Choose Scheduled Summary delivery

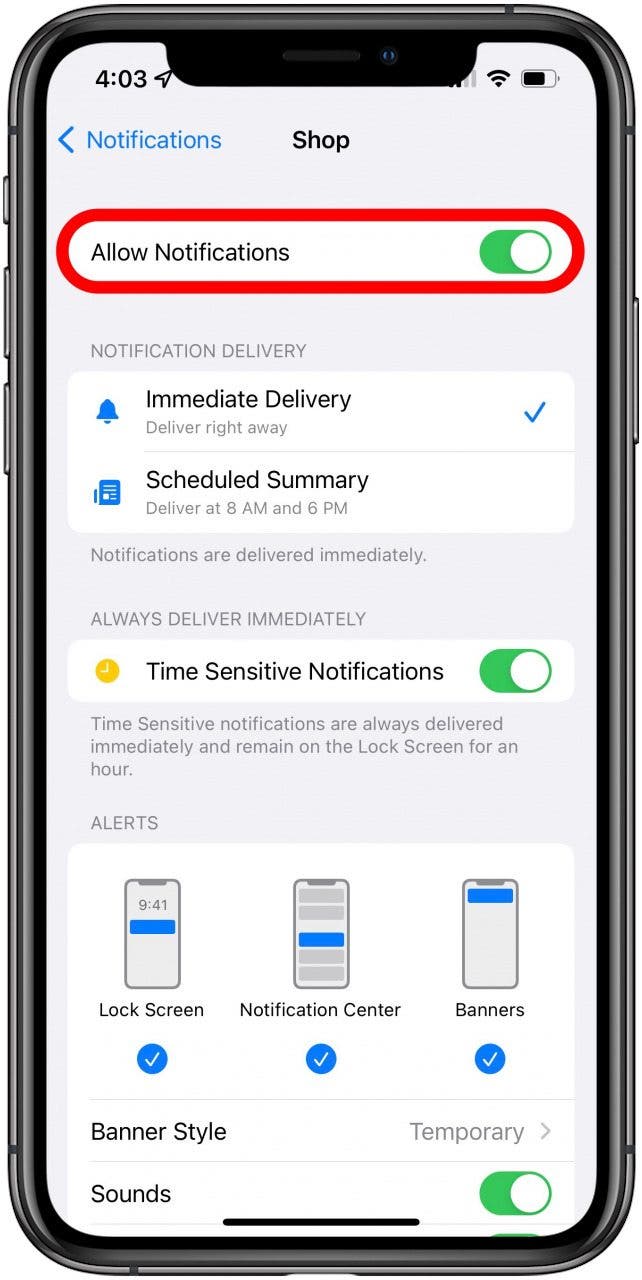tap(321, 492)
